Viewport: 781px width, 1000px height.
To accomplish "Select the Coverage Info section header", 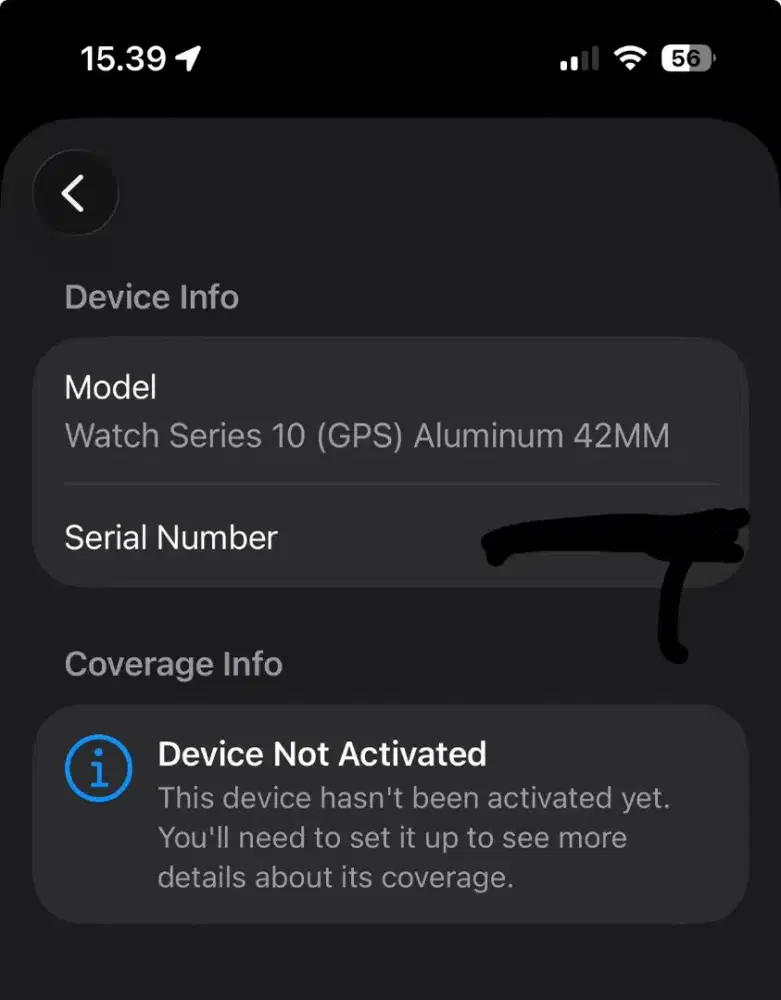I will tap(173, 663).
